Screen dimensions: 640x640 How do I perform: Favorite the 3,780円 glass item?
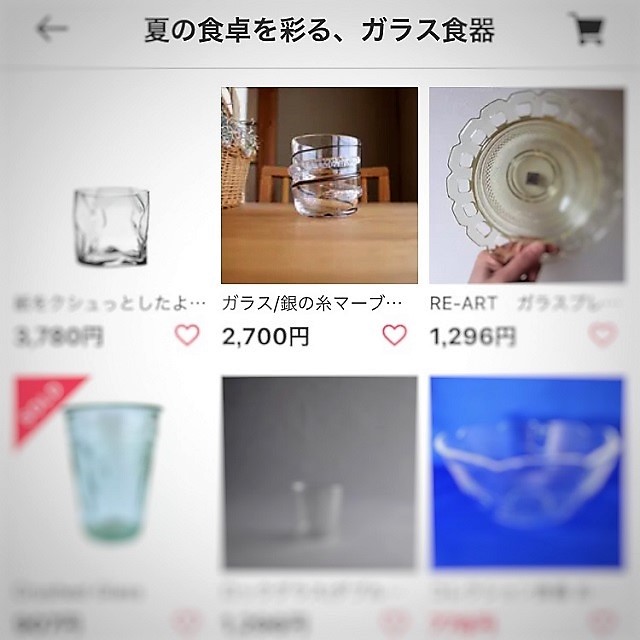187,335
